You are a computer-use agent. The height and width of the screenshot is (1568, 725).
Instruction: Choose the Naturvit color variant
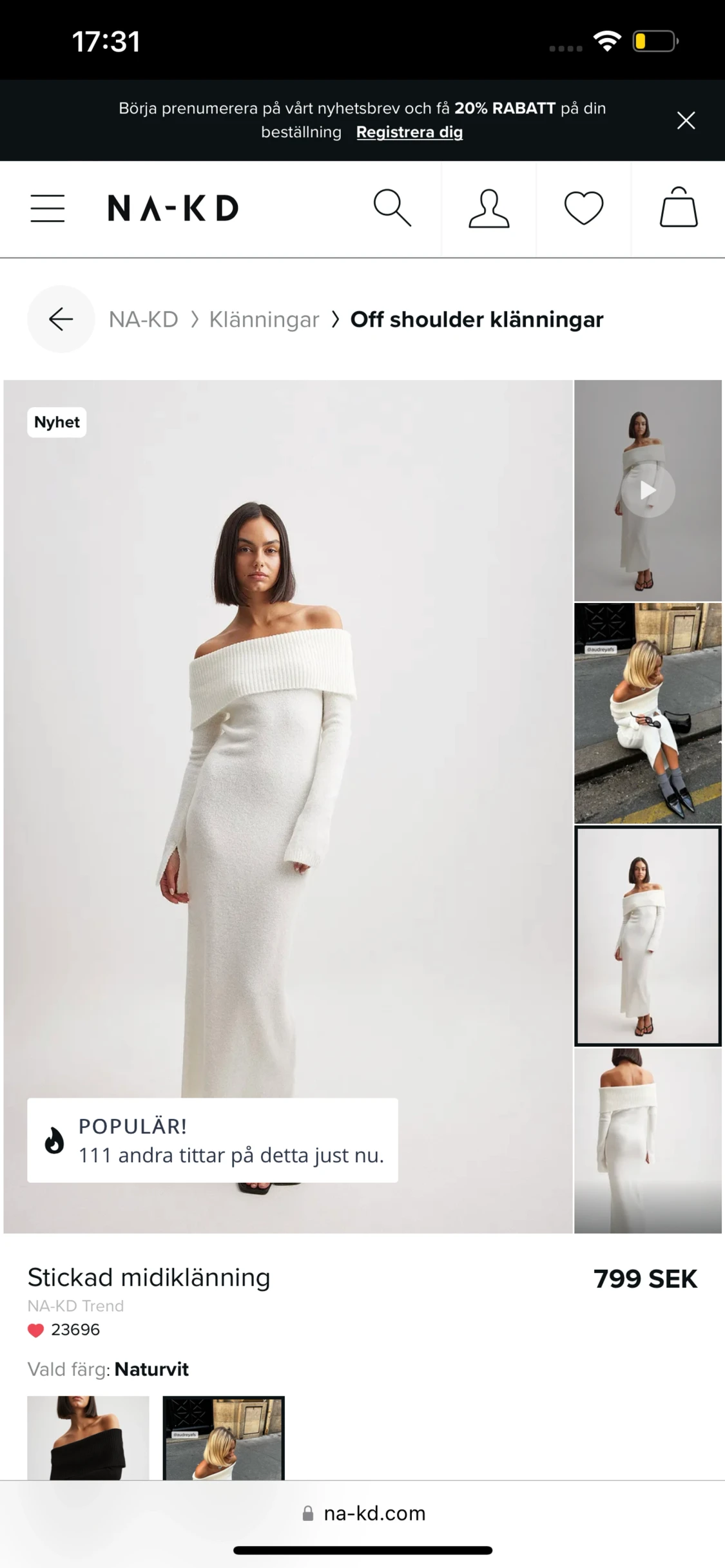224,1437
